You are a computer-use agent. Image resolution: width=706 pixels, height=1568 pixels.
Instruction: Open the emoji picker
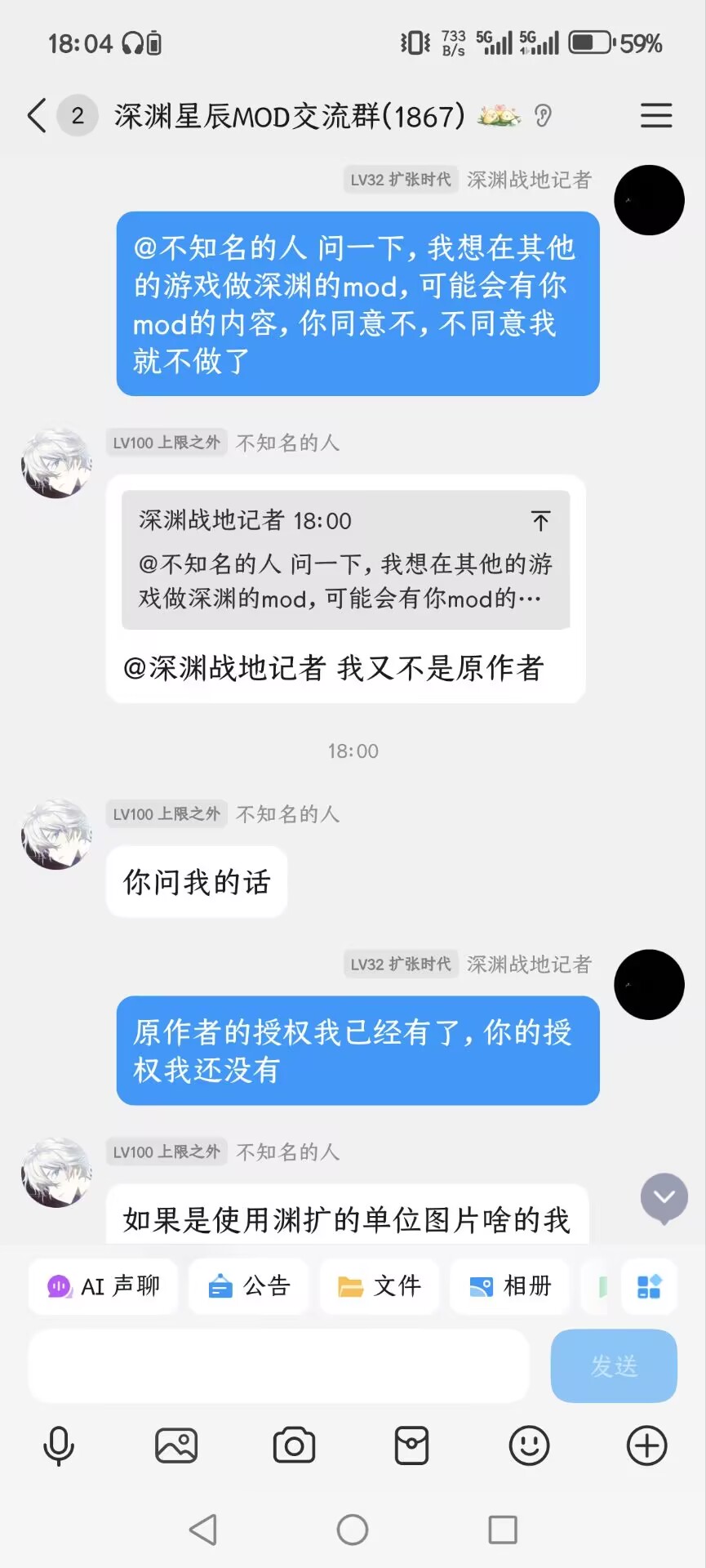coord(529,1446)
